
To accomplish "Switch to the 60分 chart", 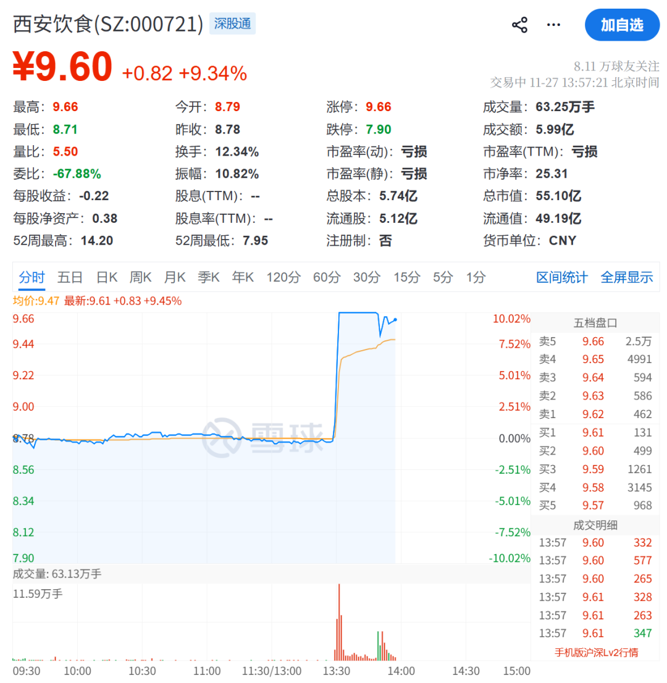I will pyautogui.click(x=326, y=277).
